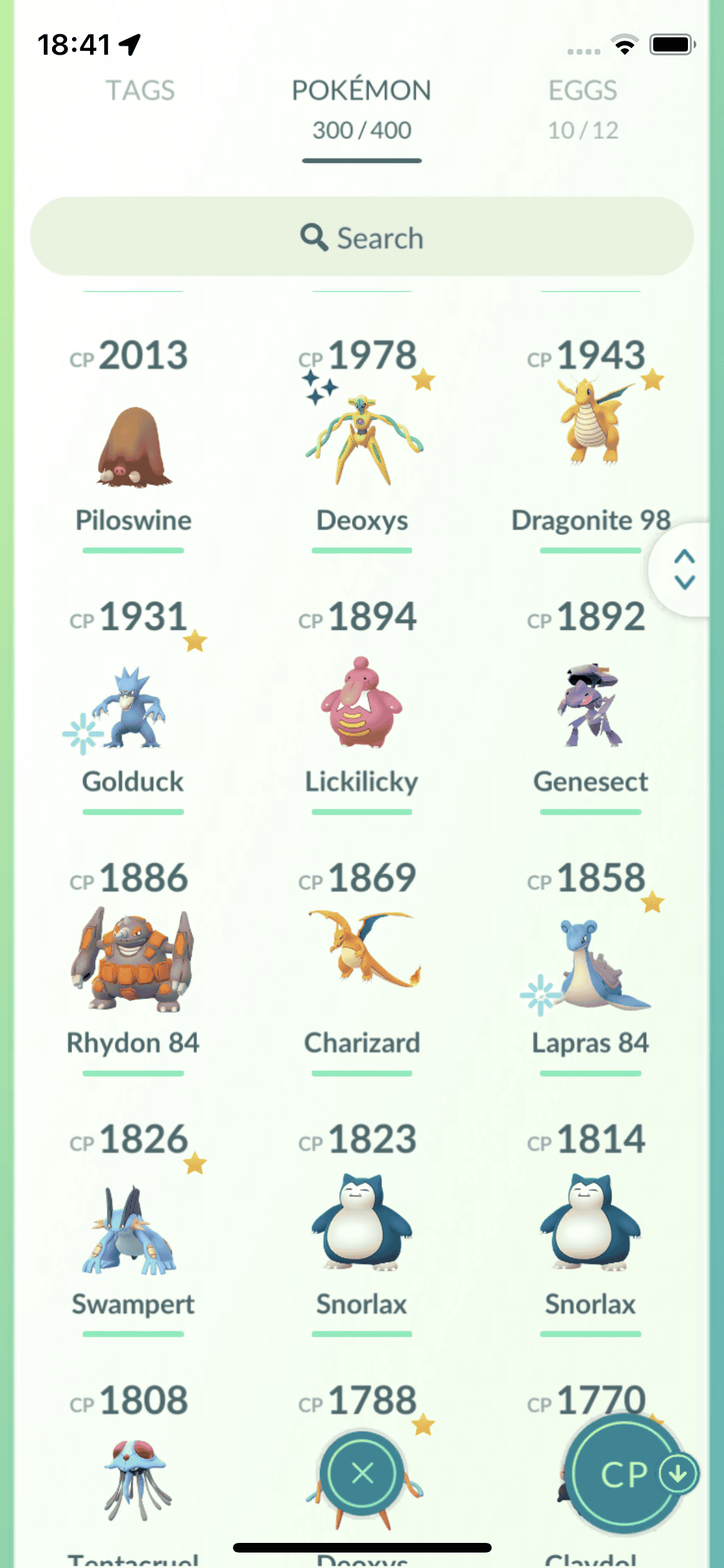The height and width of the screenshot is (1568, 724).
Task: Open the Search field
Action: click(x=362, y=238)
